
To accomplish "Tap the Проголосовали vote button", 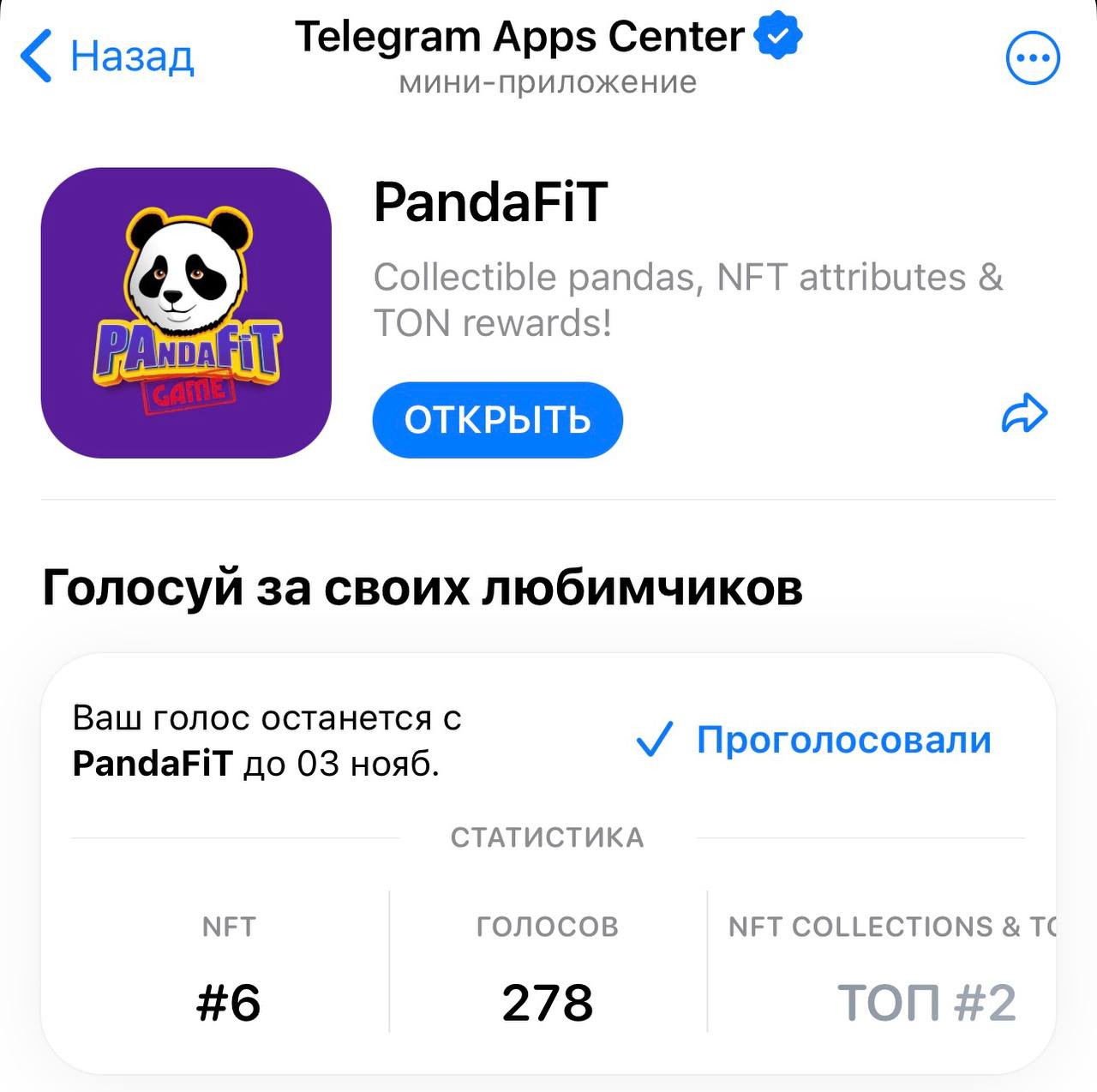I will point(814,740).
